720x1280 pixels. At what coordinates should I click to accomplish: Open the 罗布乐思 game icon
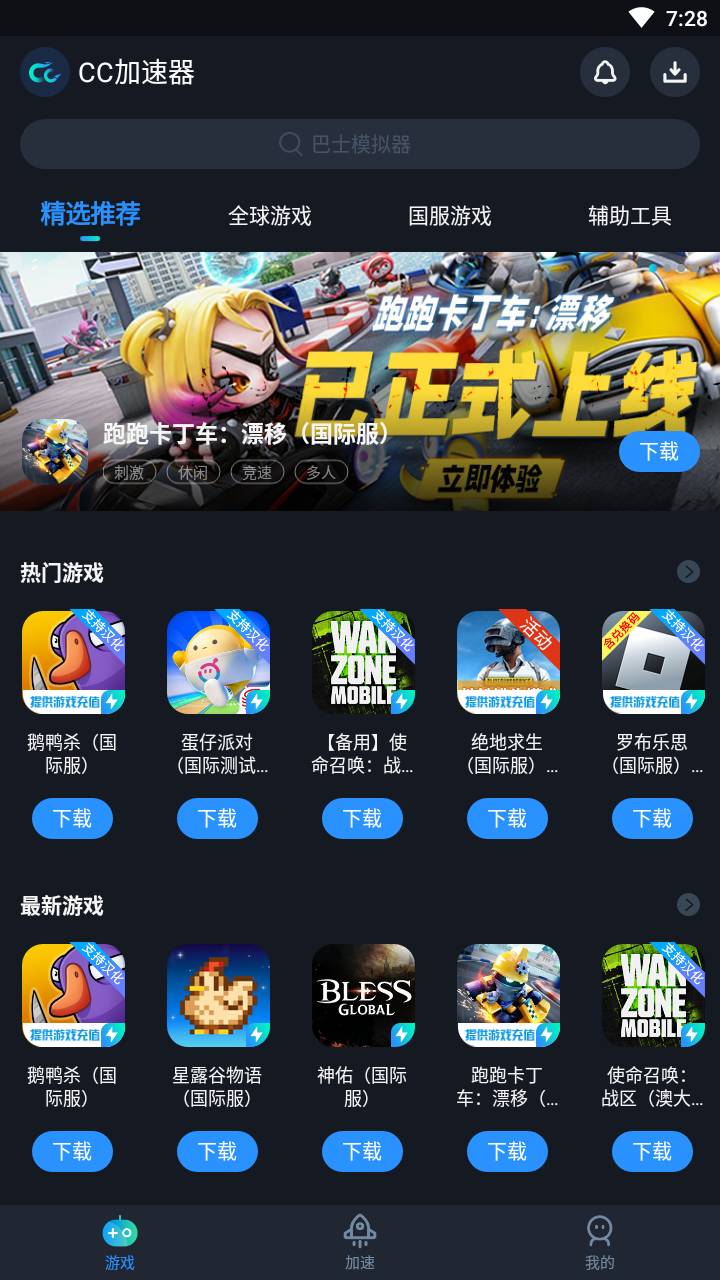coord(653,662)
